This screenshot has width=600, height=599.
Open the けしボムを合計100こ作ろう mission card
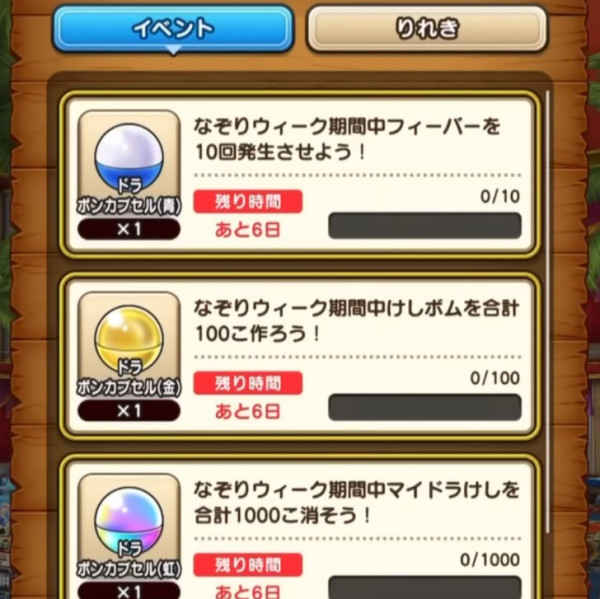[300, 353]
